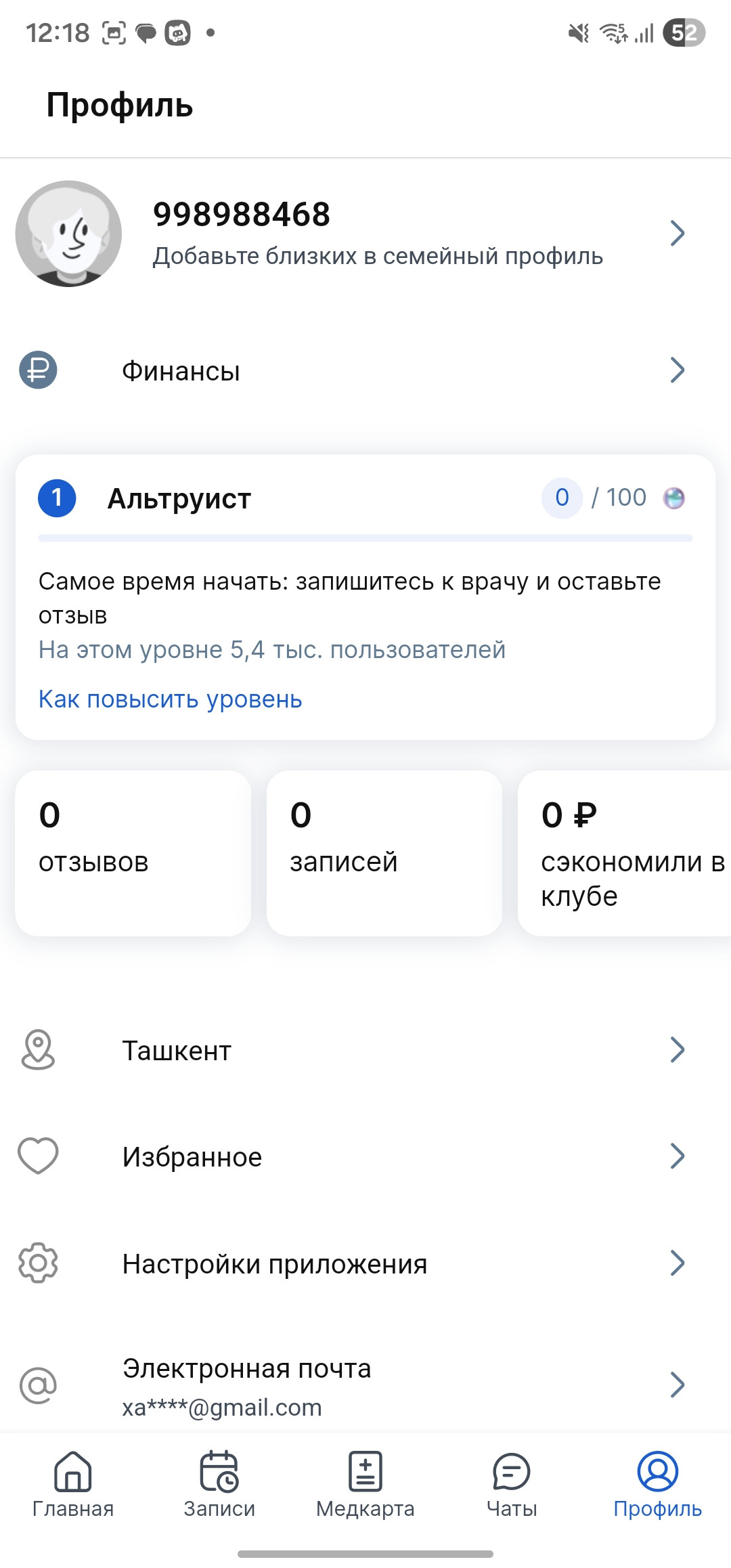Open the Электронная почта row

click(365, 1386)
